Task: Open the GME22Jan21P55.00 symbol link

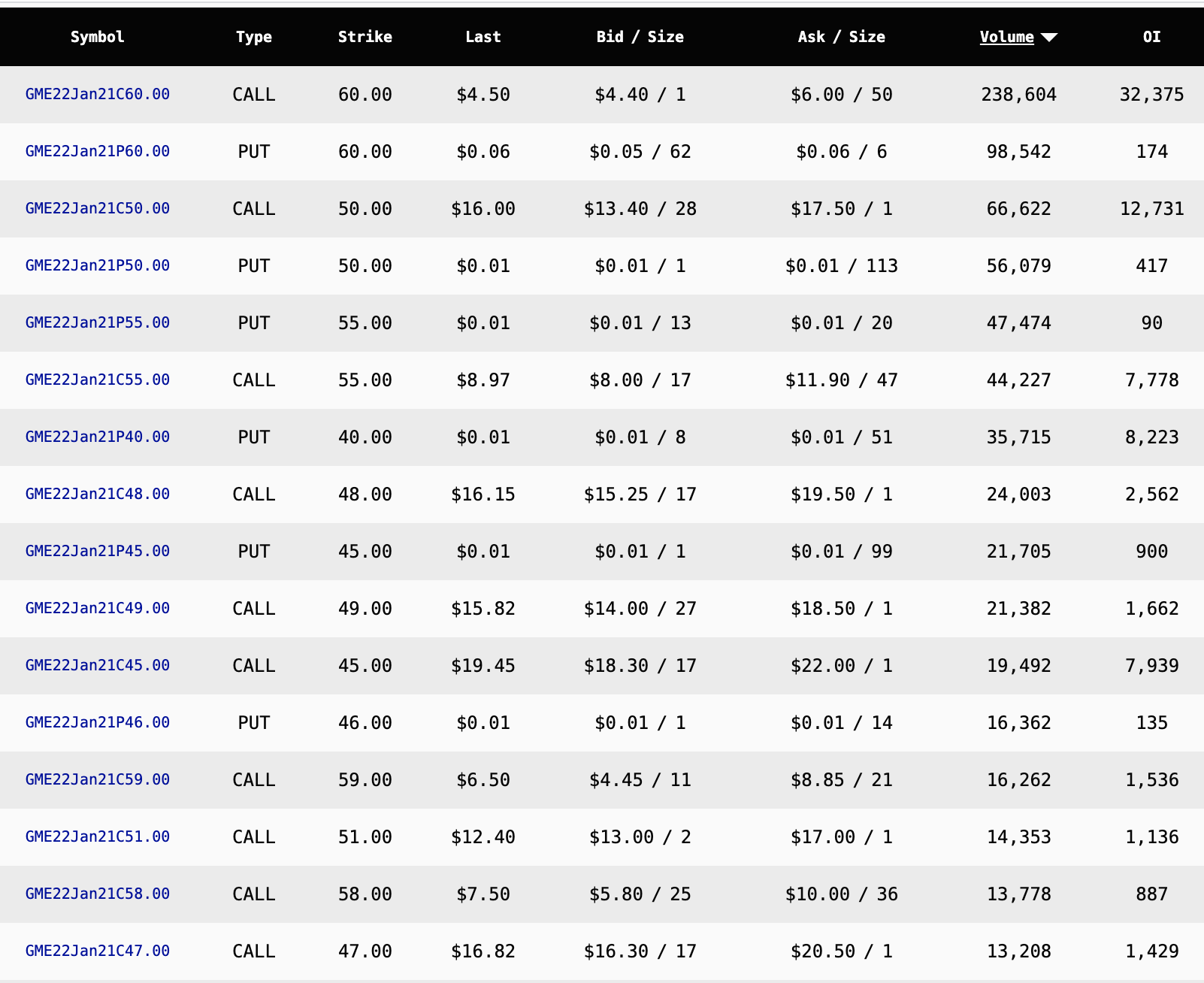Action: tap(98, 322)
